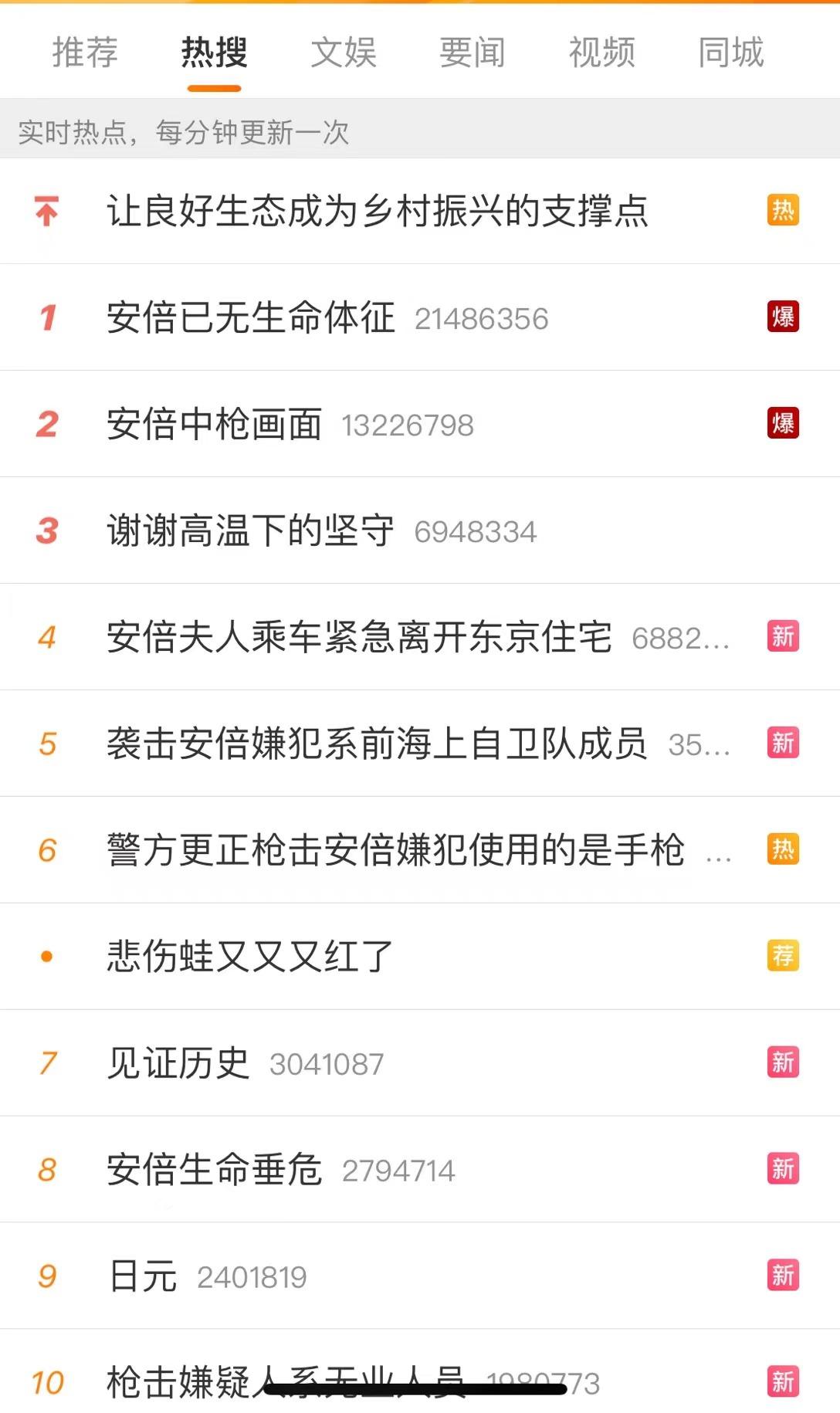Click the 荐 badge next to 悲伤蛙又又又红了
Viewport: 840px width, 1413px height.
(783, 957)
